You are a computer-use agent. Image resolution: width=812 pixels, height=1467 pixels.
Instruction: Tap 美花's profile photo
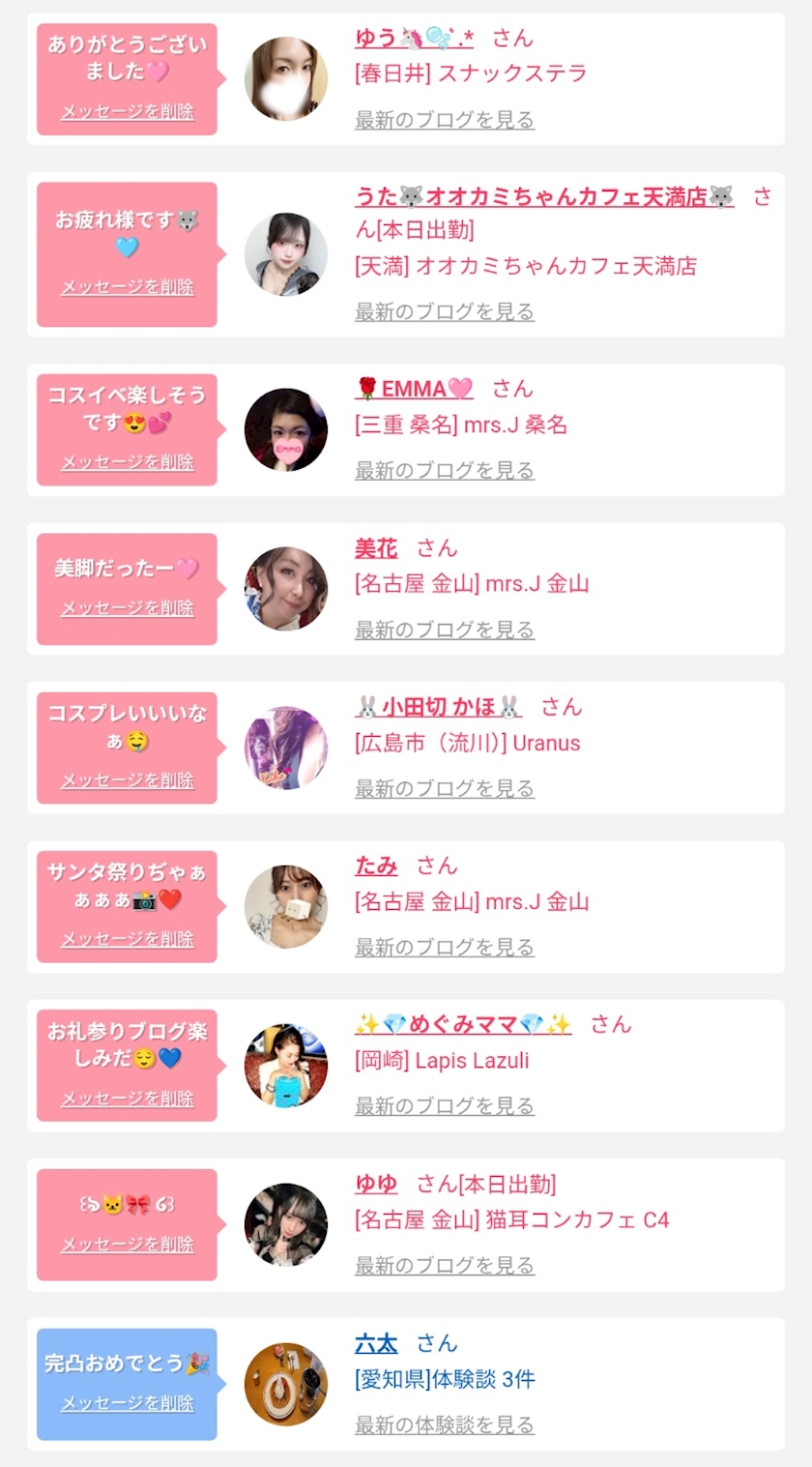click(286, 589)
